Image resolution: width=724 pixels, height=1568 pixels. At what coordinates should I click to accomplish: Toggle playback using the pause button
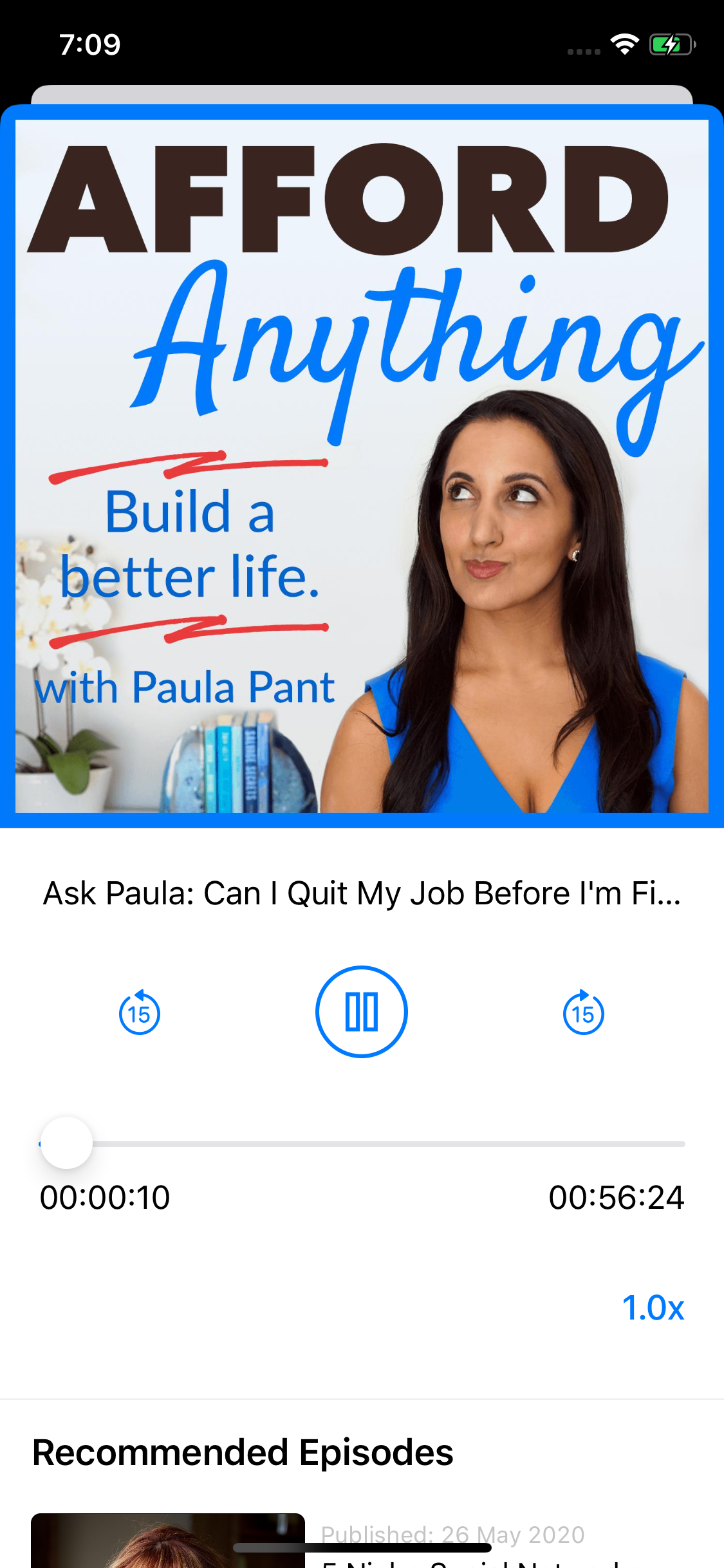362,1011
